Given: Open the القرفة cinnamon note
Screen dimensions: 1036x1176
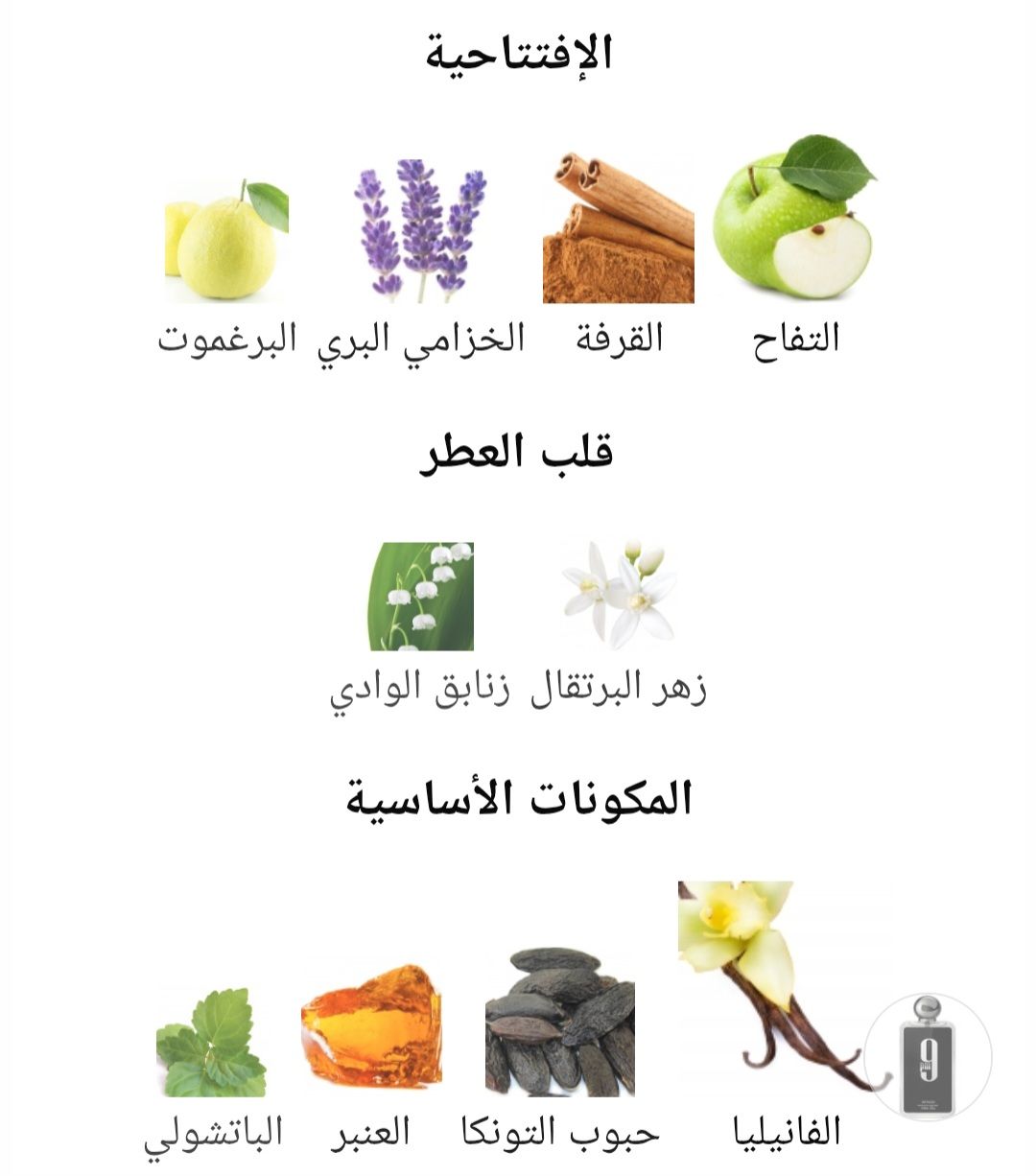Looking at the screenshot, I should click(619, 230).
